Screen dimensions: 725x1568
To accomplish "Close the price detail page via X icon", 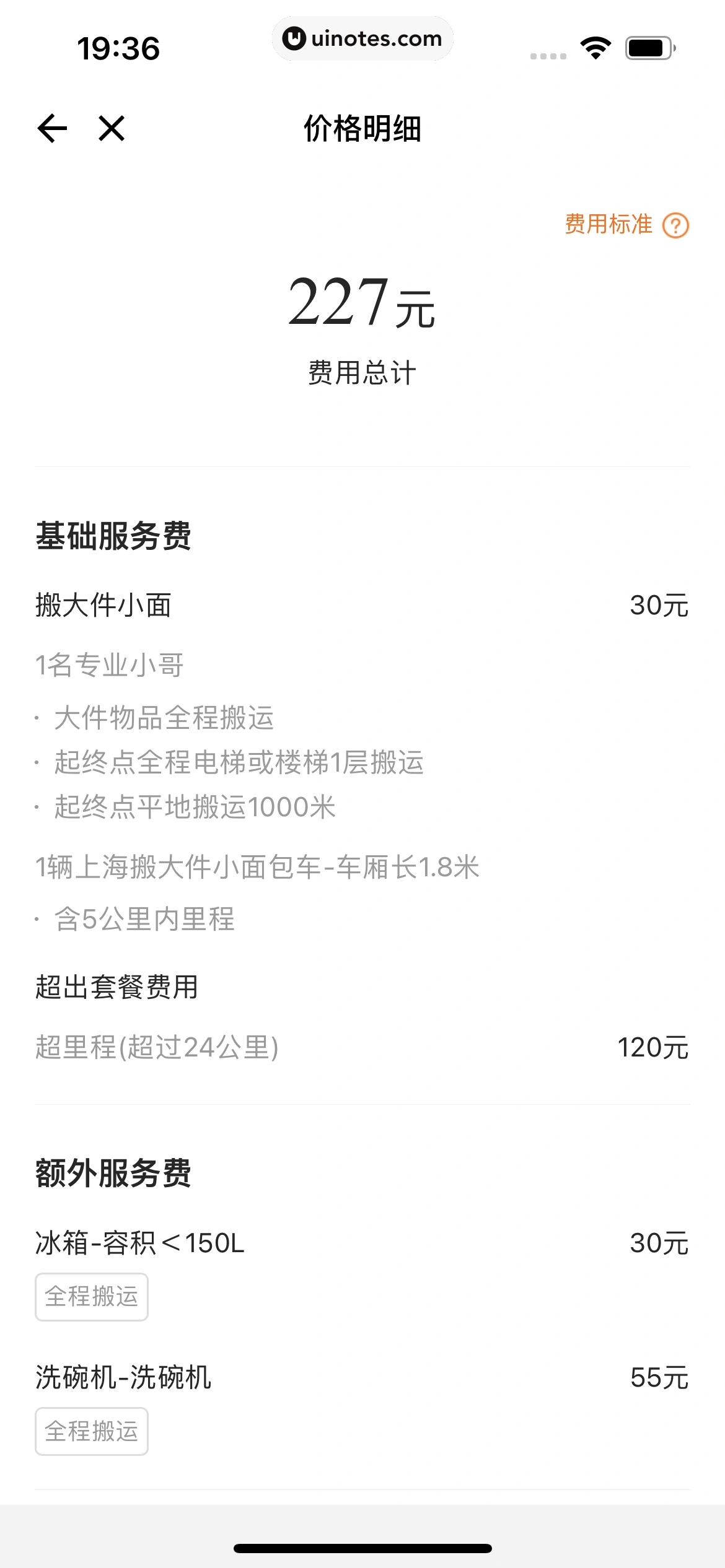I will pos(111,128).
